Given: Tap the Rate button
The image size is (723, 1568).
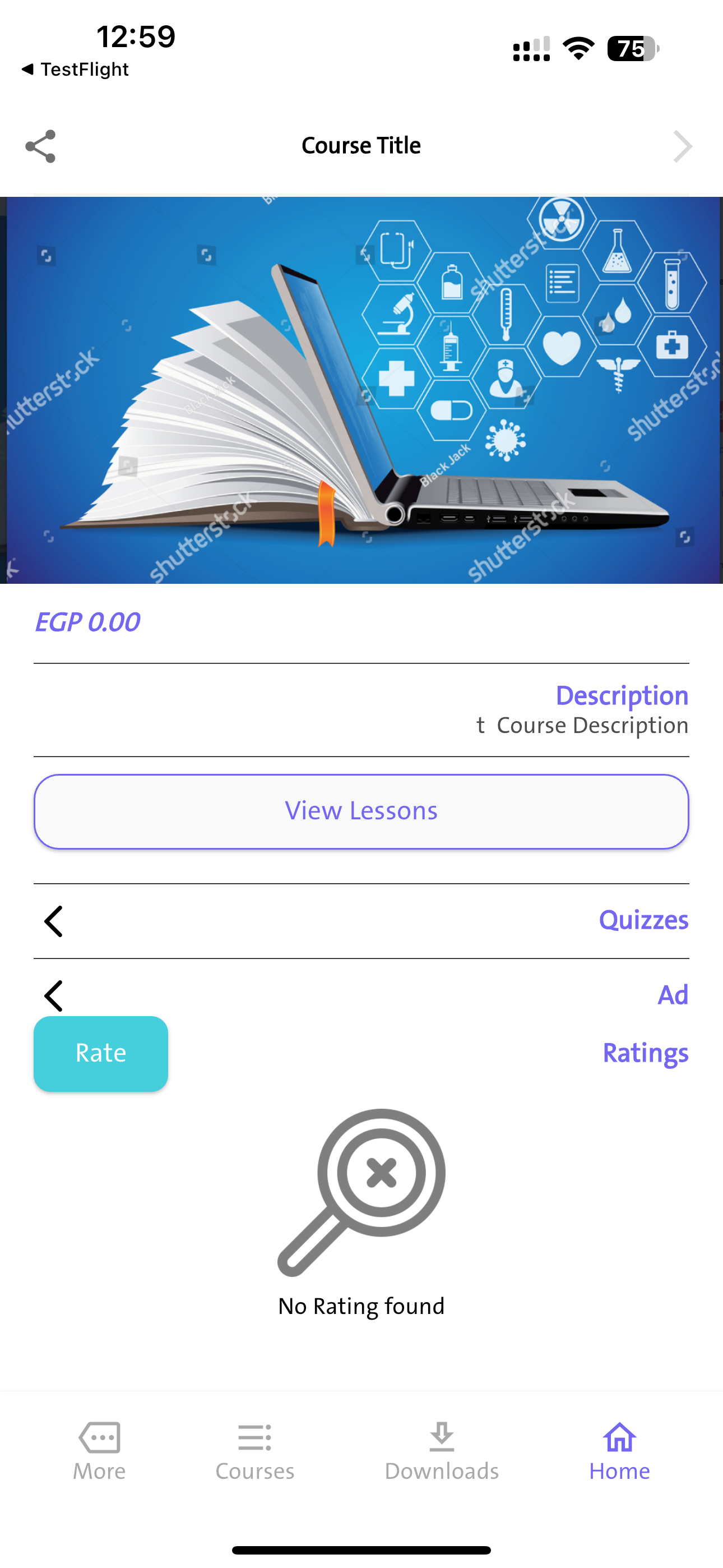Looking at the screenshot, I should [x=101, y=1053].
